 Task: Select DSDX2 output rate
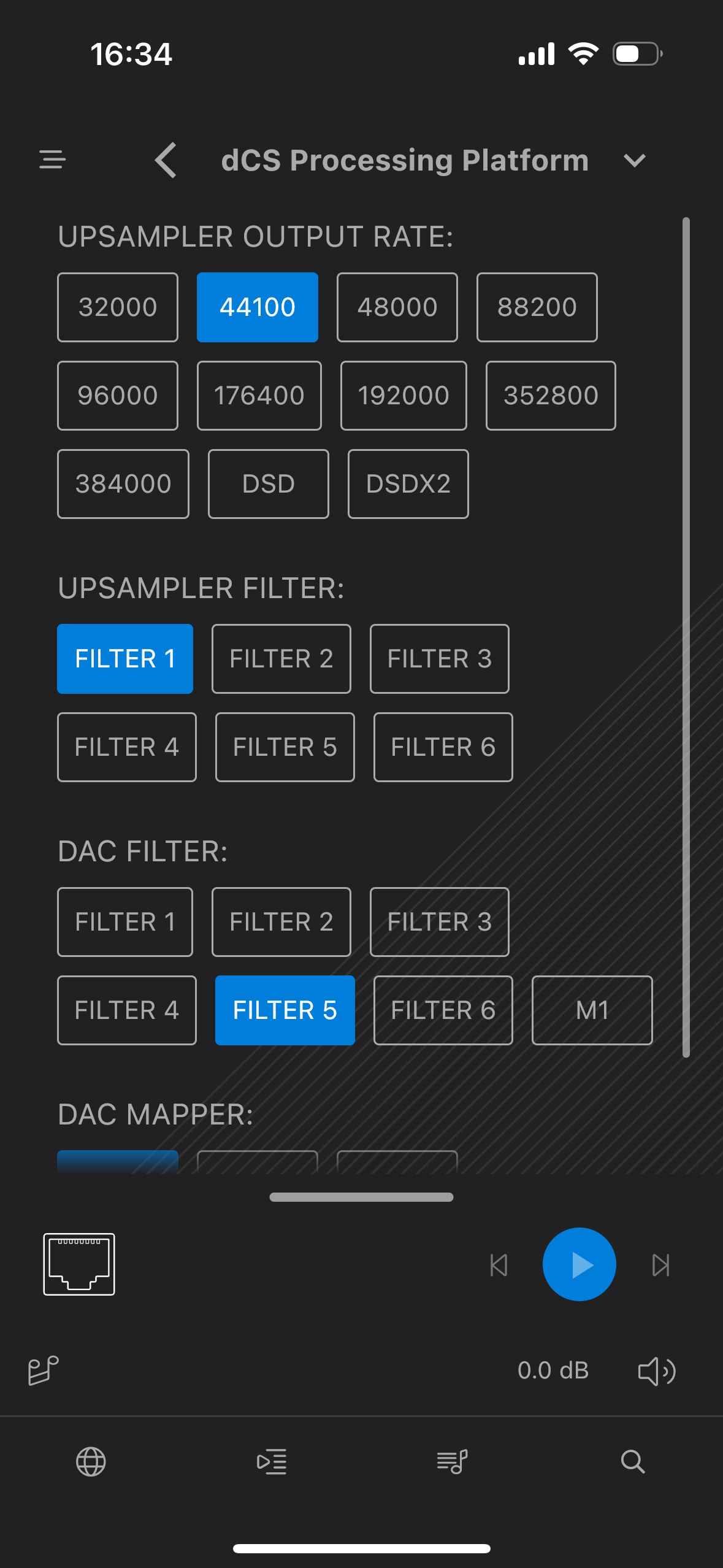408,484
